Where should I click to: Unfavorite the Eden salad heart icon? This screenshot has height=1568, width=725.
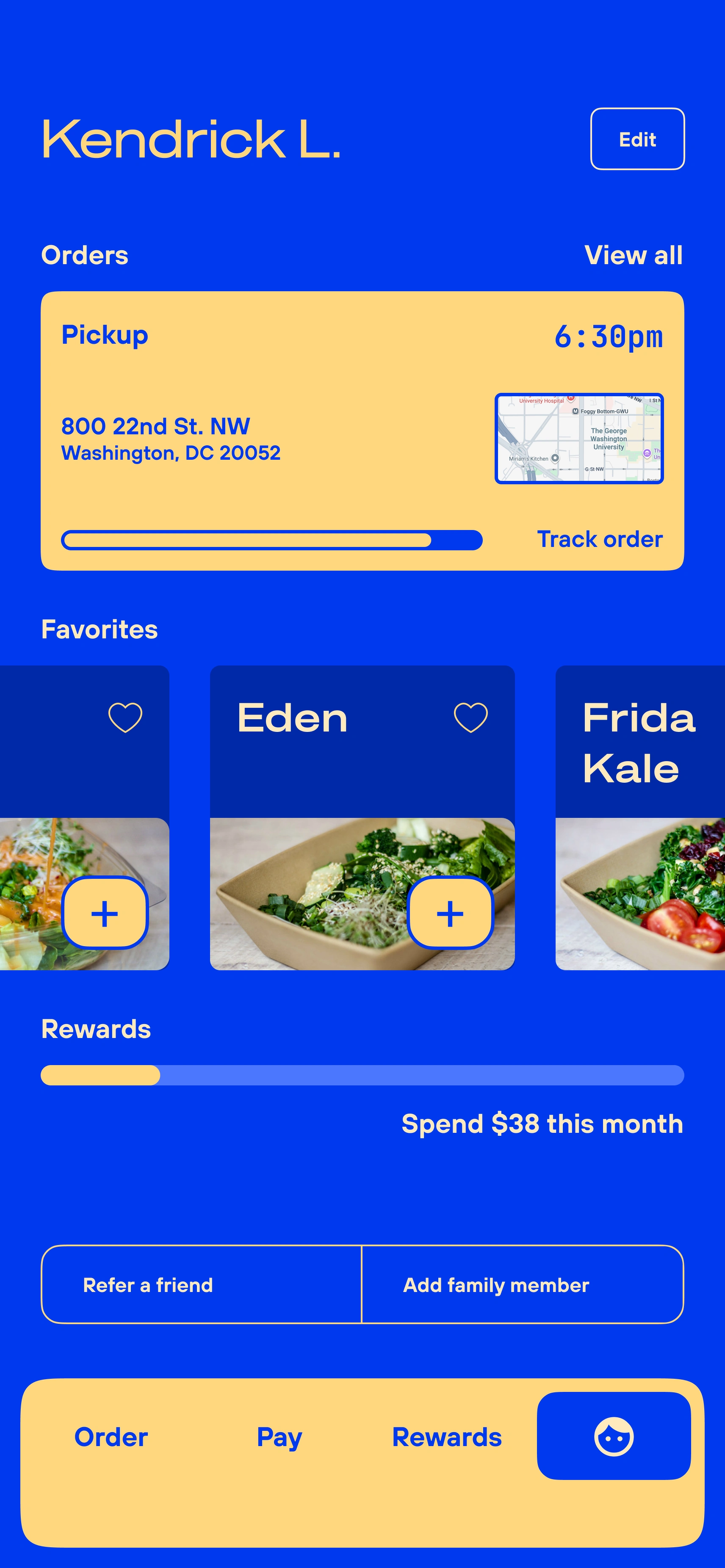pyautogui.click(x=470, y=717)
